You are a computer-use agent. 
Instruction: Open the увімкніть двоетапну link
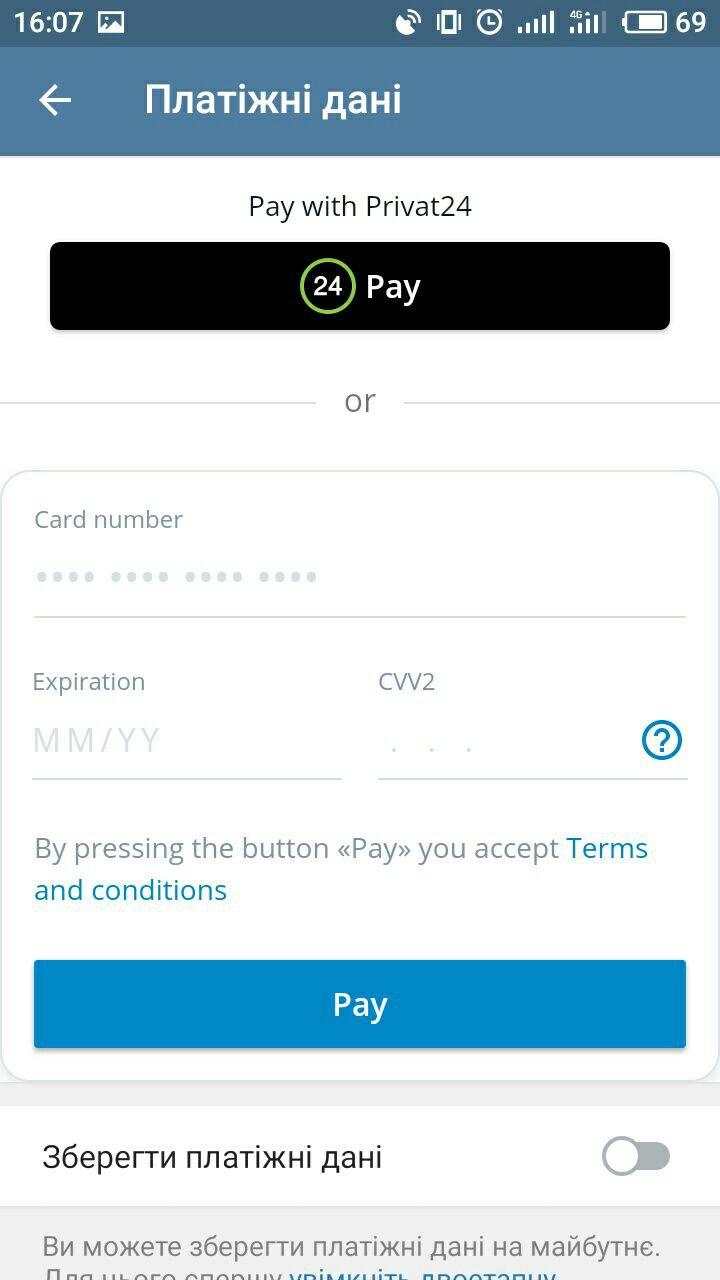coord(422,1274)
